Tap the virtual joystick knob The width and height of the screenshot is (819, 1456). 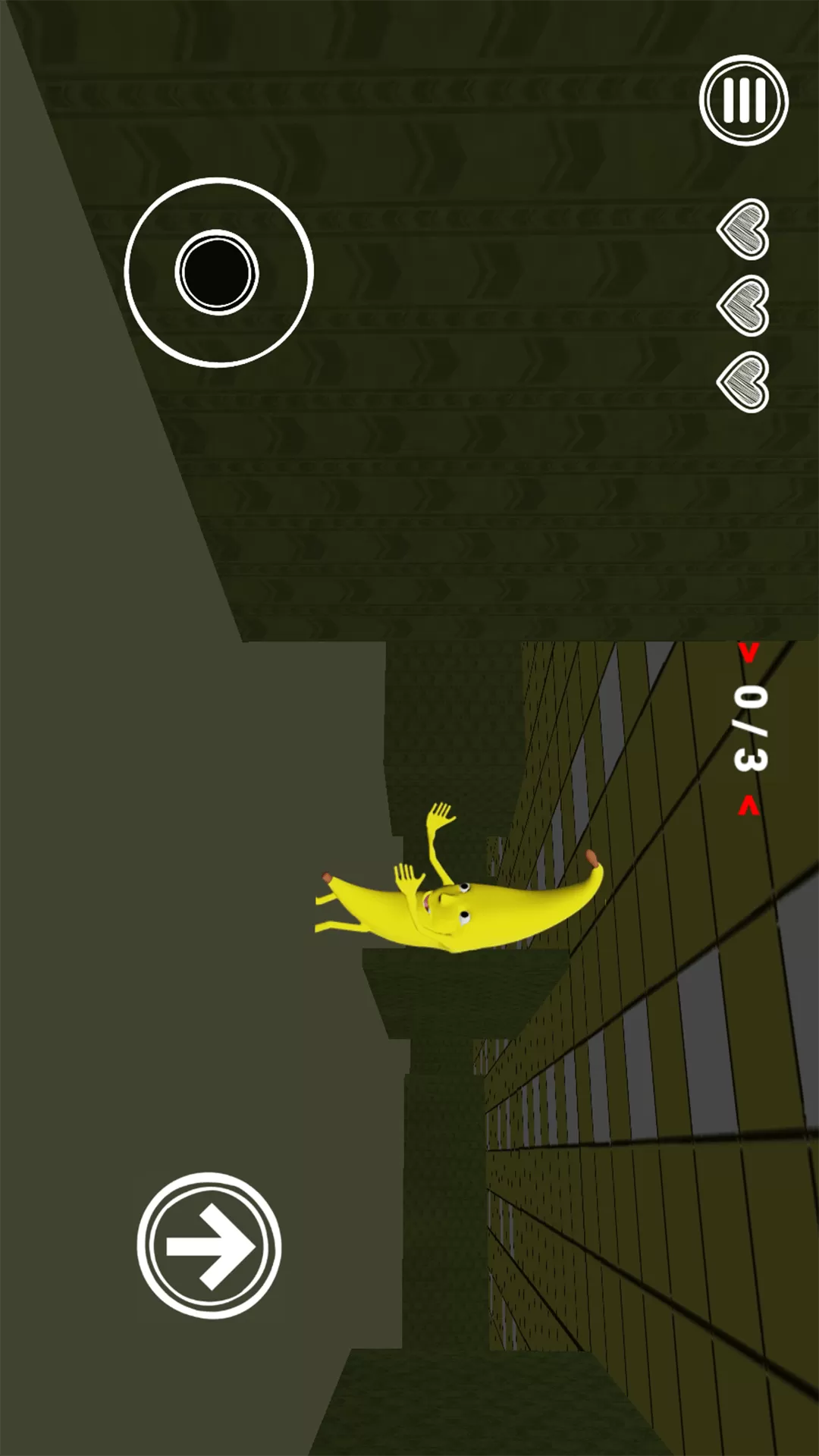(x=217, y=272)
